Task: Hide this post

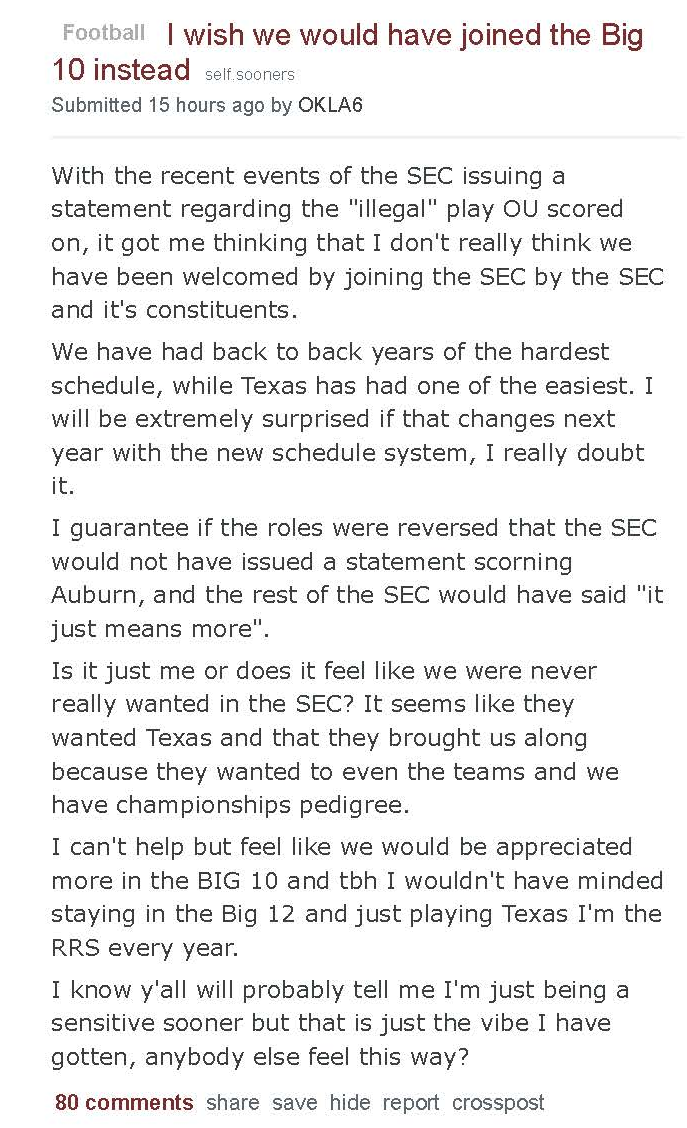Action: pyautogui.click(x=350, y=1102)
